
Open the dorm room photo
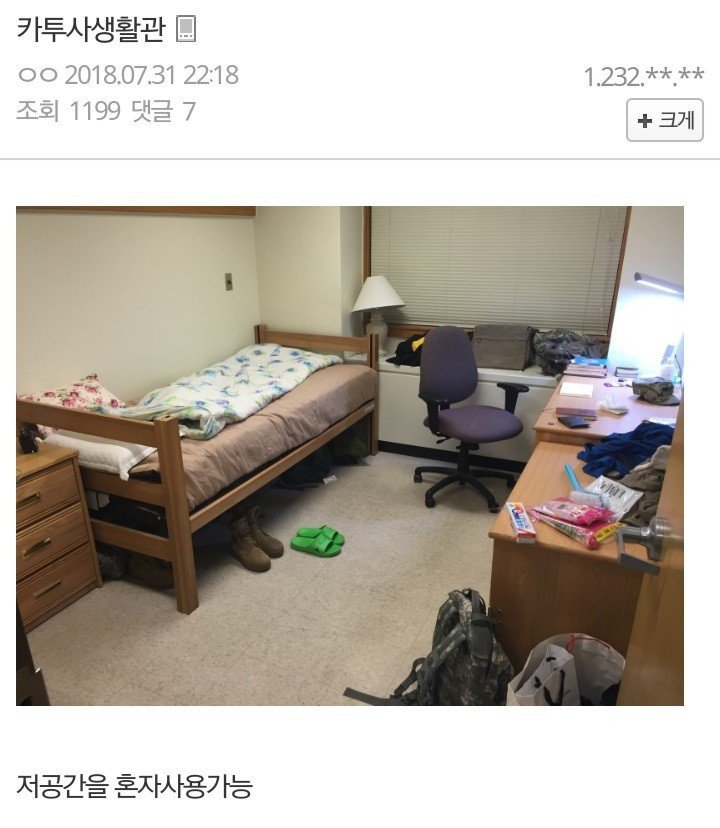(350, 456)
